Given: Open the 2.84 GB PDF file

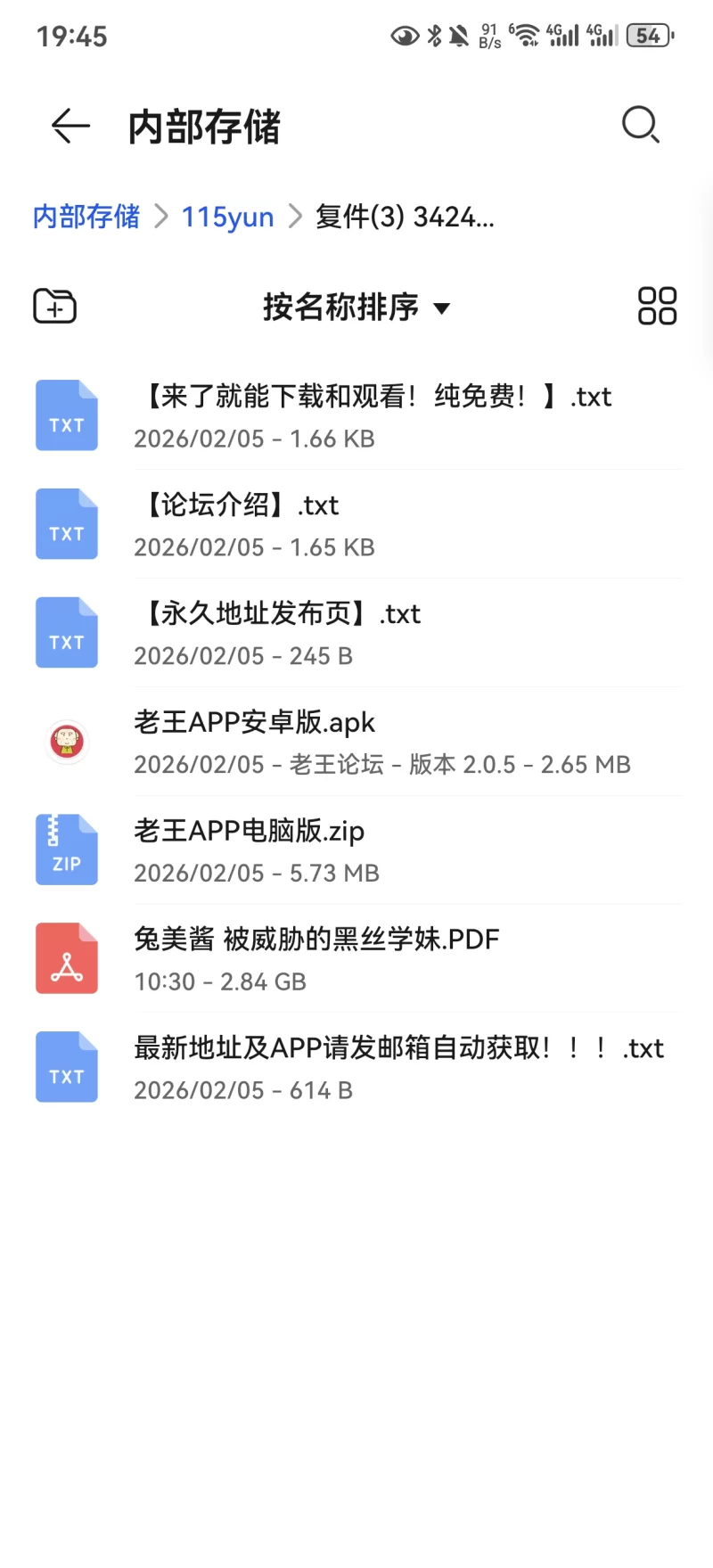Looking at the screenshot, I should (x=356, y=959).
